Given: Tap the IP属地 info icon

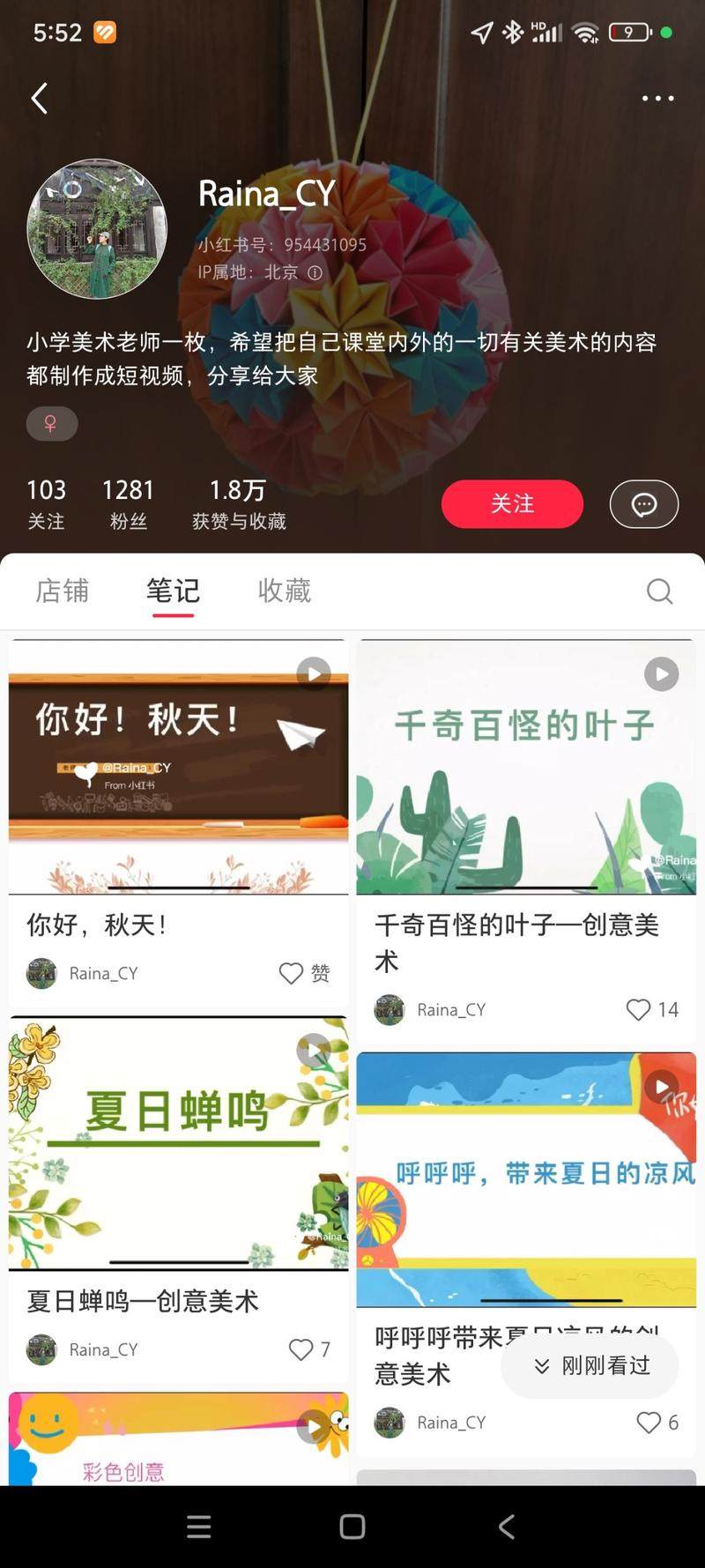Looking at the screenshot, I should point(315,273).
